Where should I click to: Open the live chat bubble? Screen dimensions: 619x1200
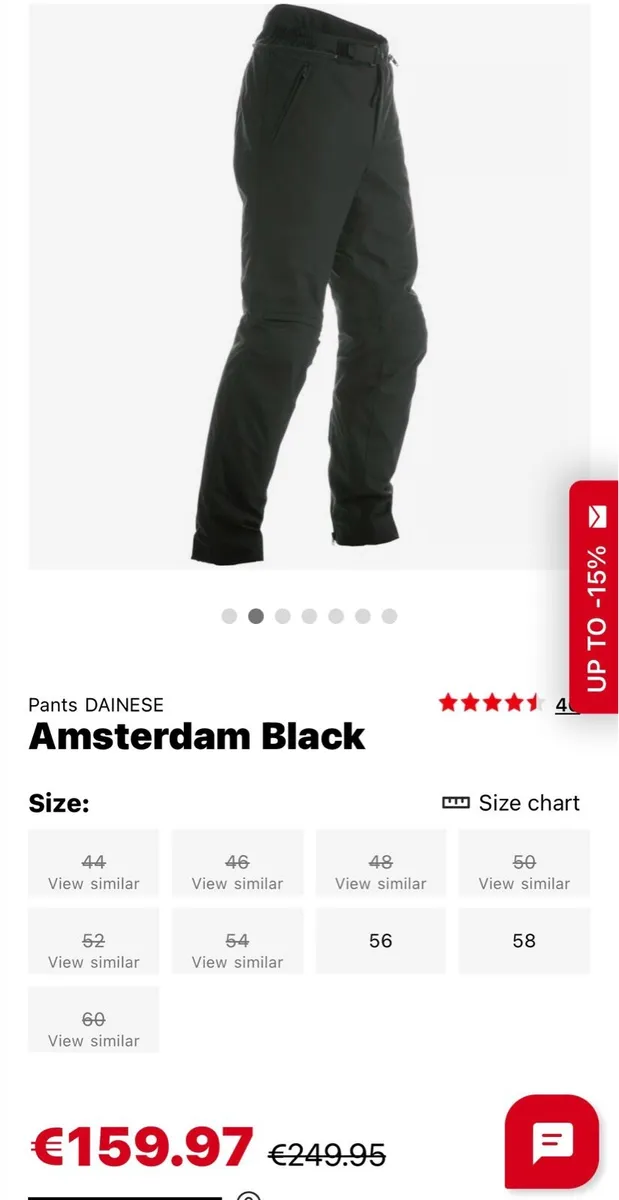pos(552,1142)
